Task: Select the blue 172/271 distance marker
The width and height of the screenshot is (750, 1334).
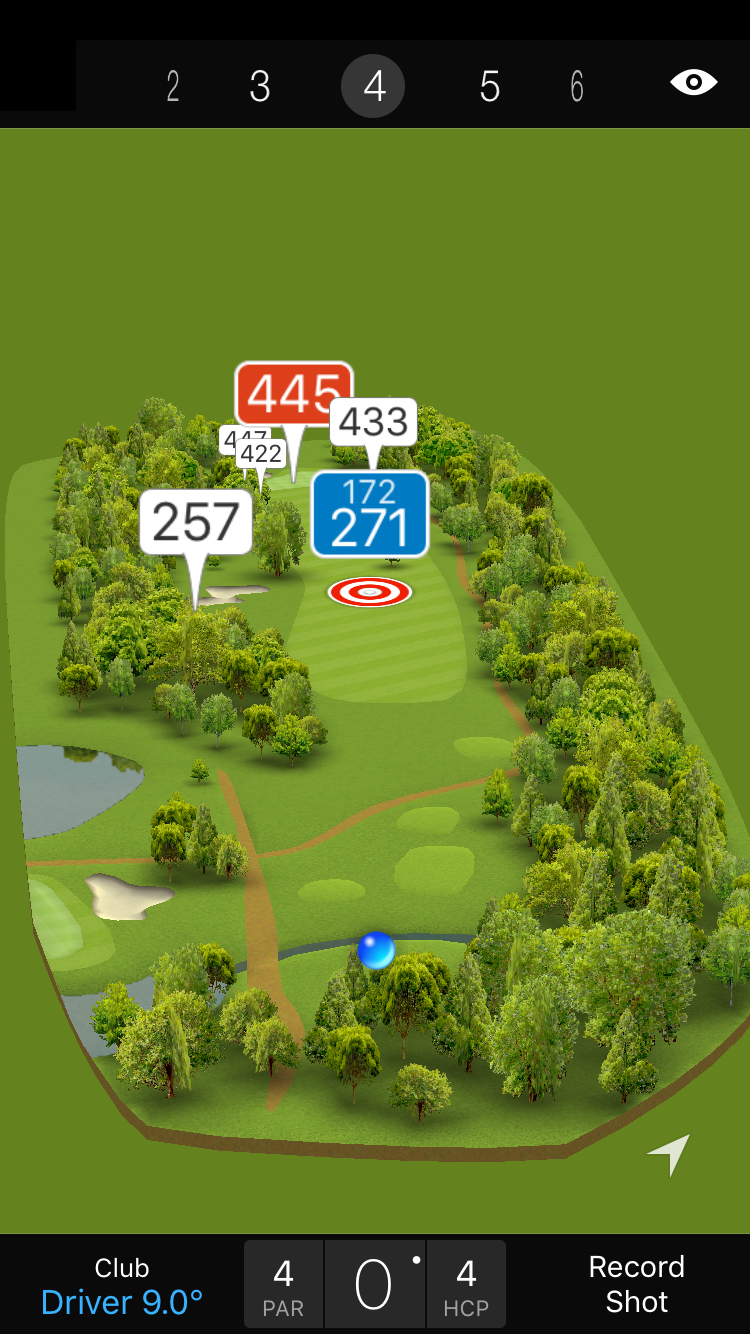Action: pyautogui.click(x=370, y=514)
